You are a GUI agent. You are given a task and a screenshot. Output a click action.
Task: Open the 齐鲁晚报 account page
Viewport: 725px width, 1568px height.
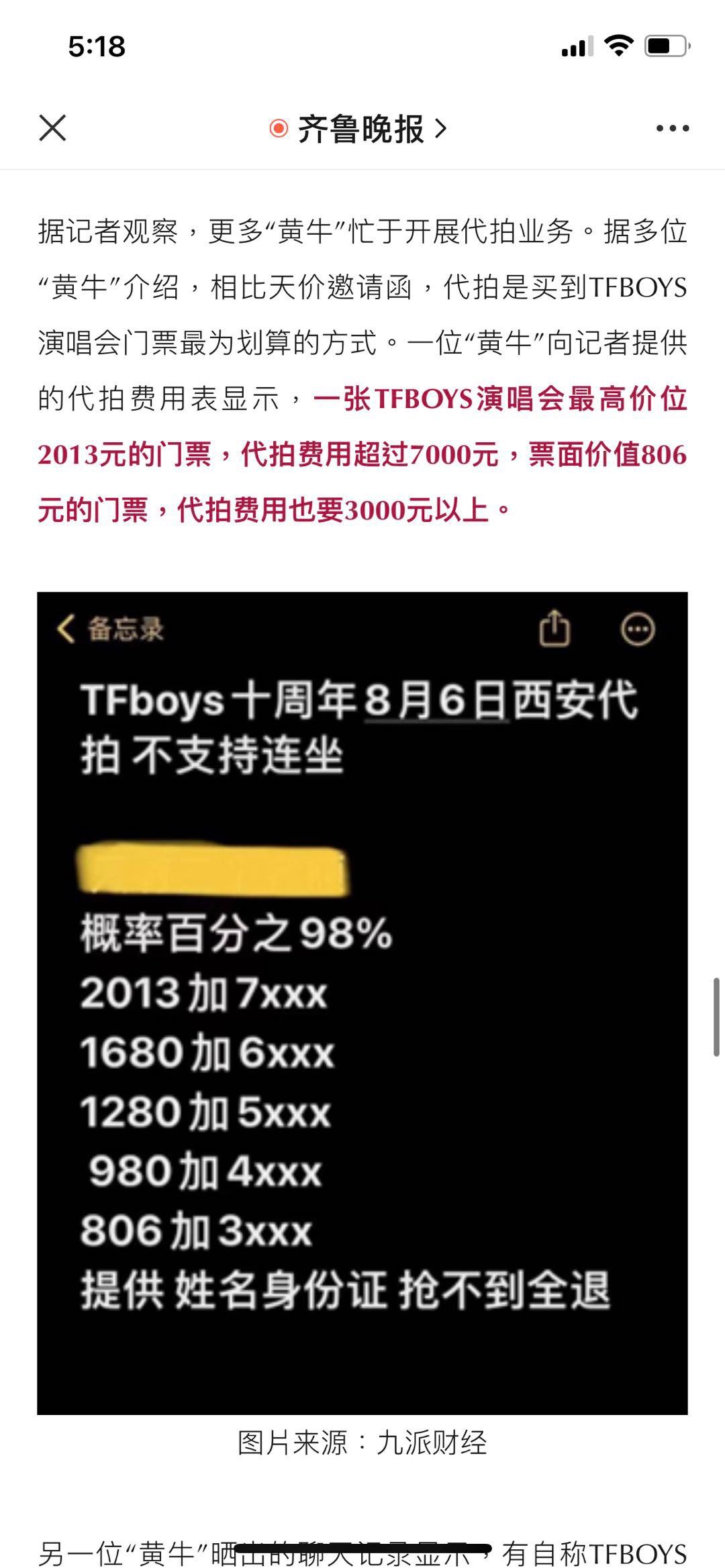click(x=360, y=129)
